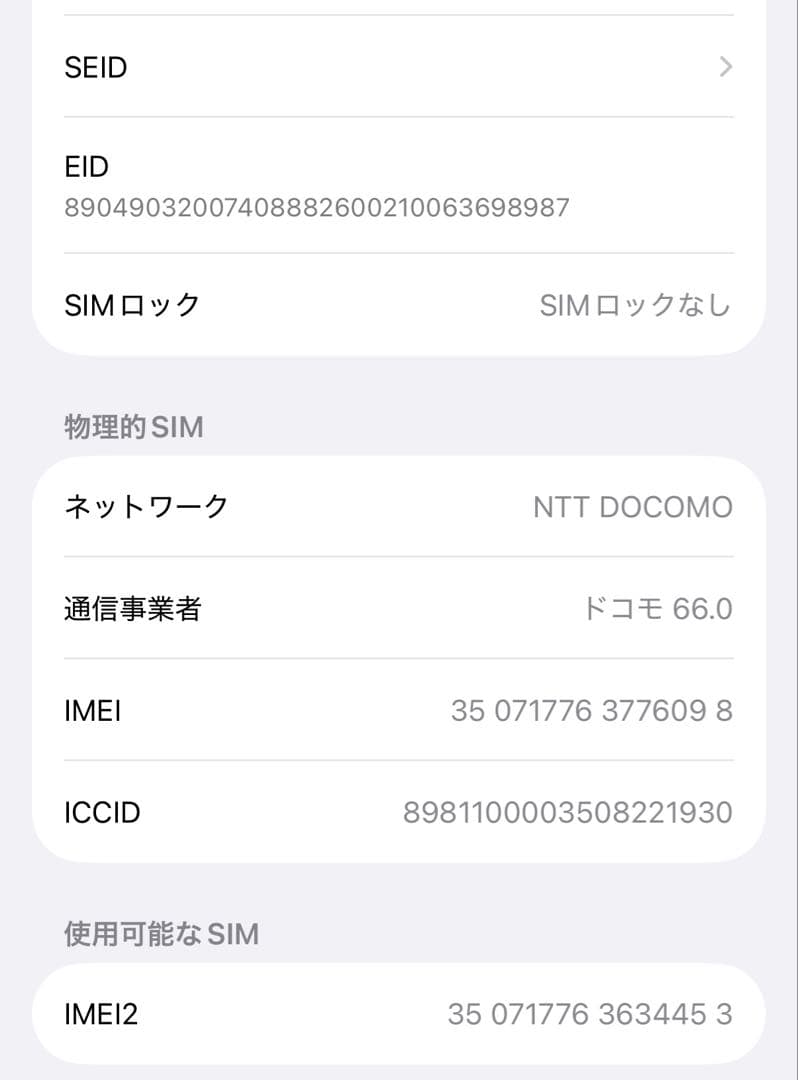Image resolution: width=798 pixels, height=1080 pixels.
Task: Tap the 物理的SIM section header
Action: tap(133, 427)
